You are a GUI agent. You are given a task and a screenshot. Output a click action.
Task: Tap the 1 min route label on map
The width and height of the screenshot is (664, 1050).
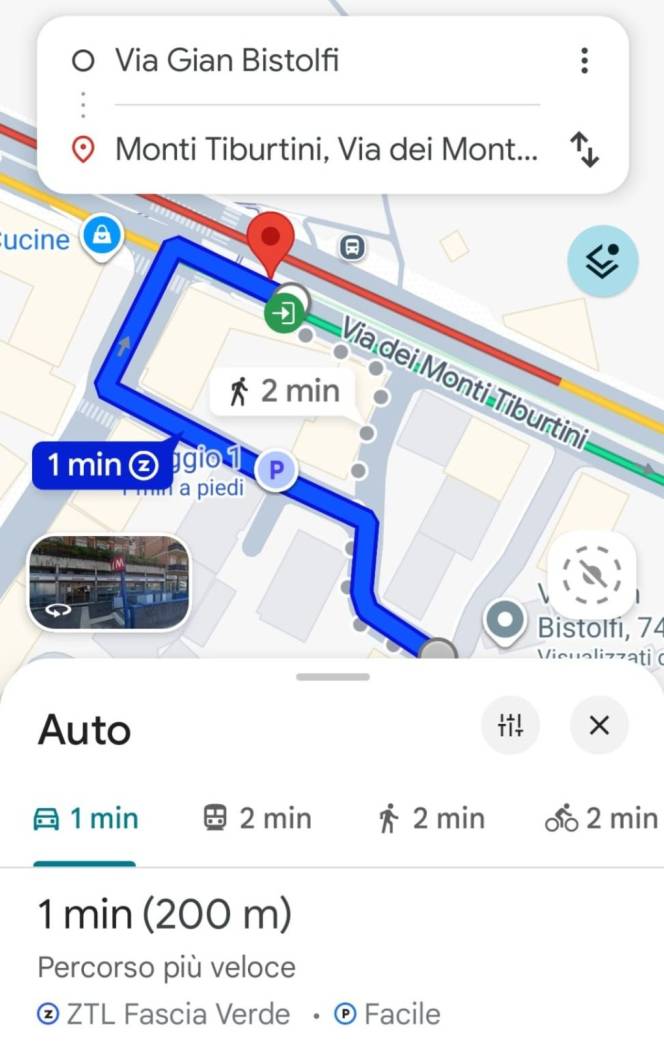pyautogui.click(x=102, y=465)
